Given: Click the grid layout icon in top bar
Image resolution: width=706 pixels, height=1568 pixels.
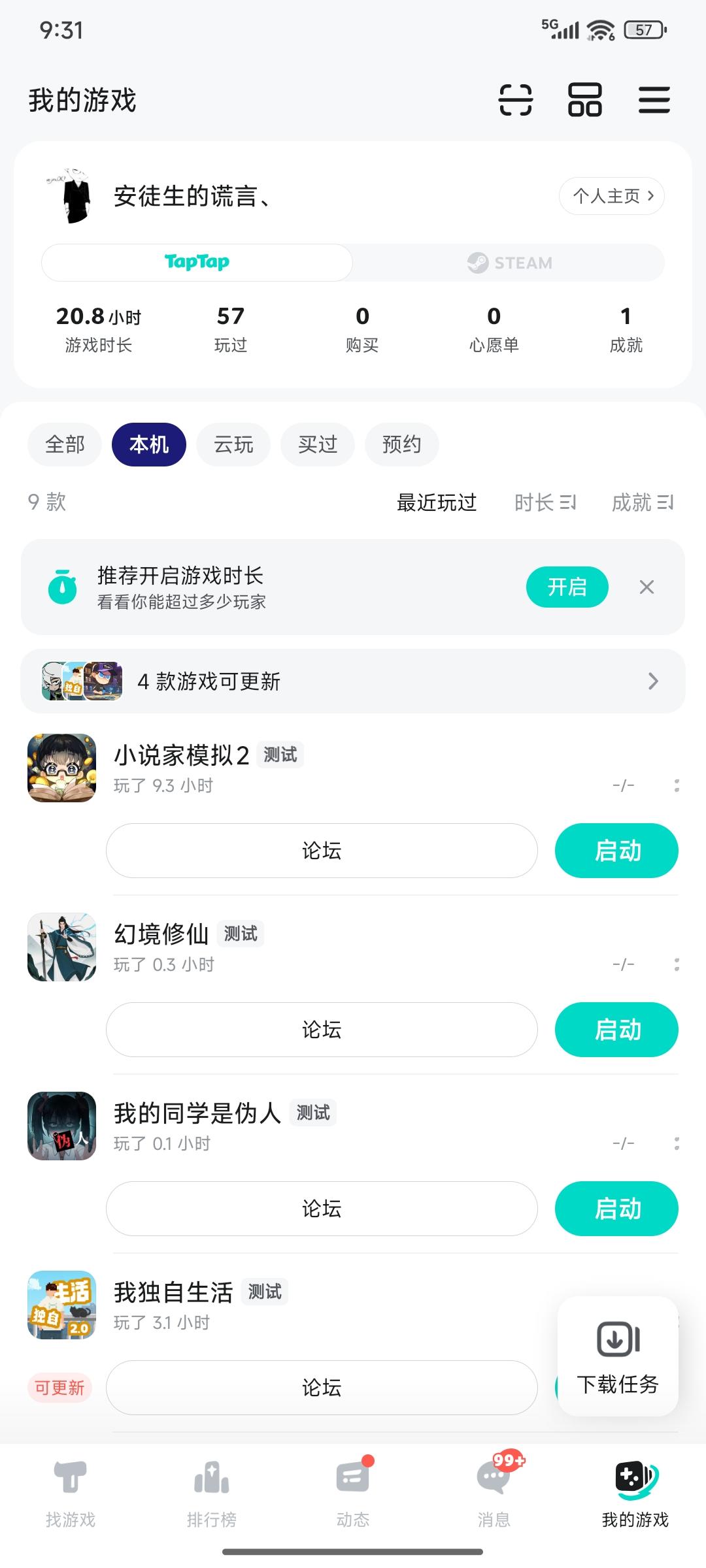Looking at the screenshot, I should 584,99.
